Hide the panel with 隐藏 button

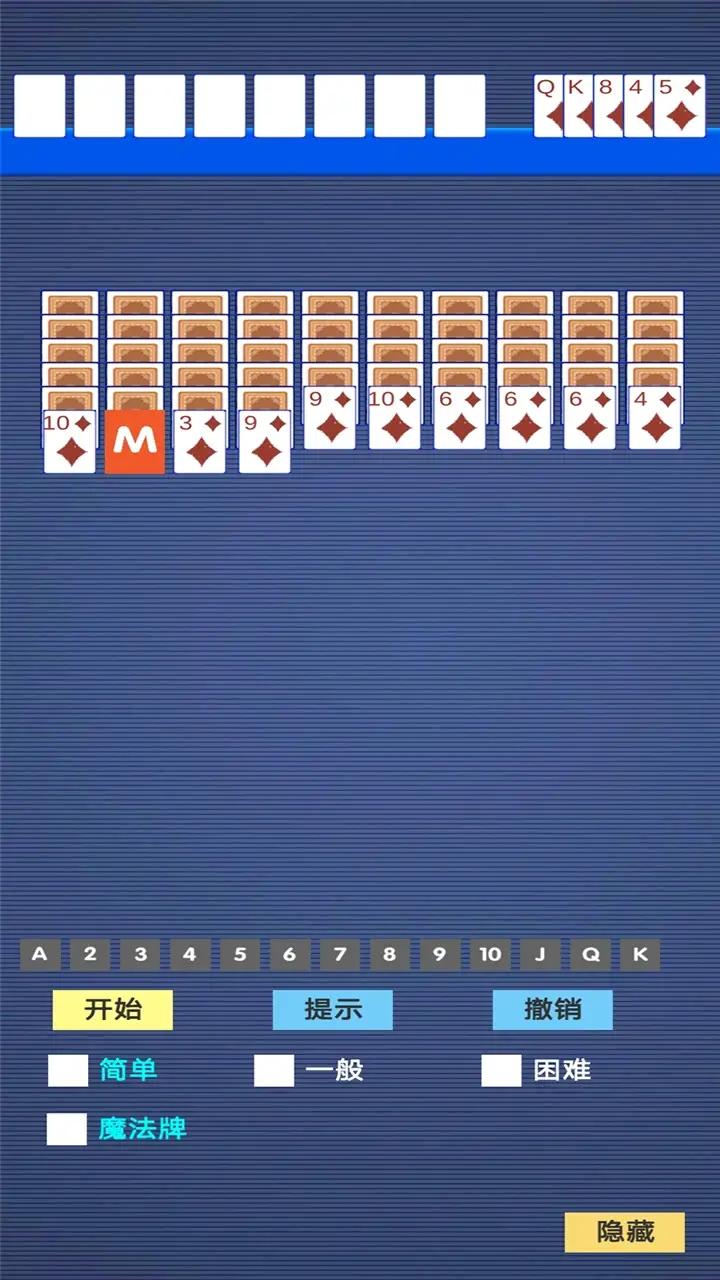point(624,1232)
